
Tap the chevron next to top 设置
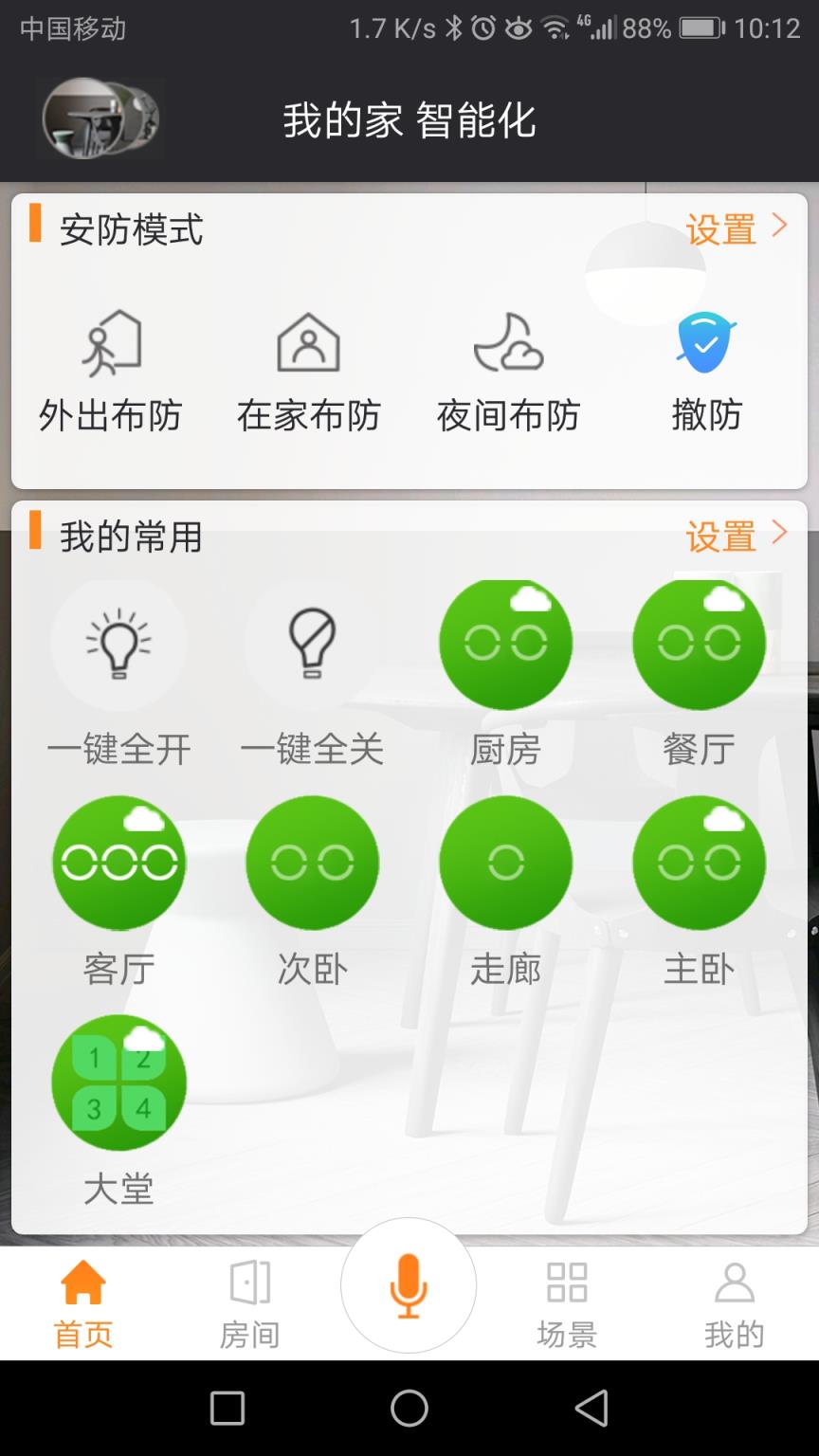click(779, 226)
